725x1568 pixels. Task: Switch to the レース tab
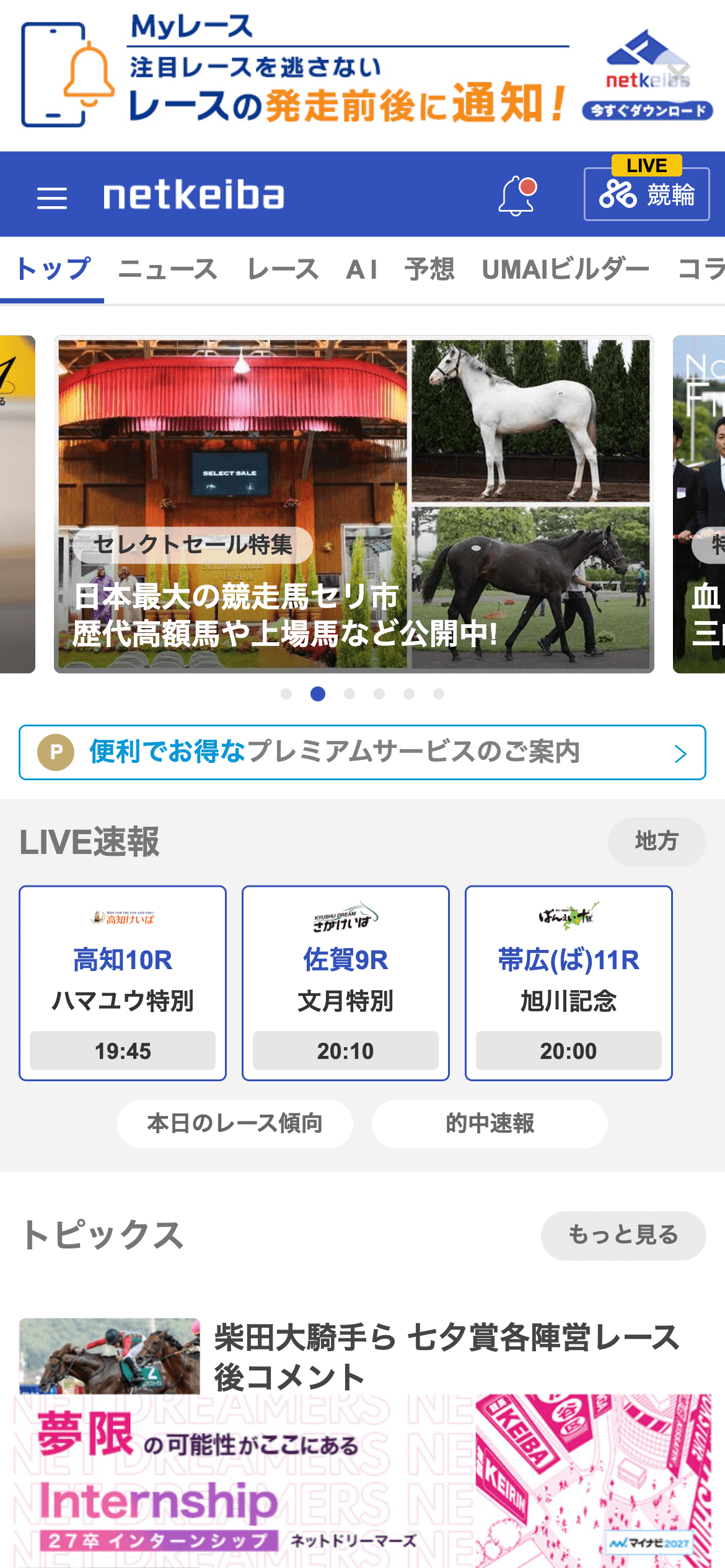(283, 269)
